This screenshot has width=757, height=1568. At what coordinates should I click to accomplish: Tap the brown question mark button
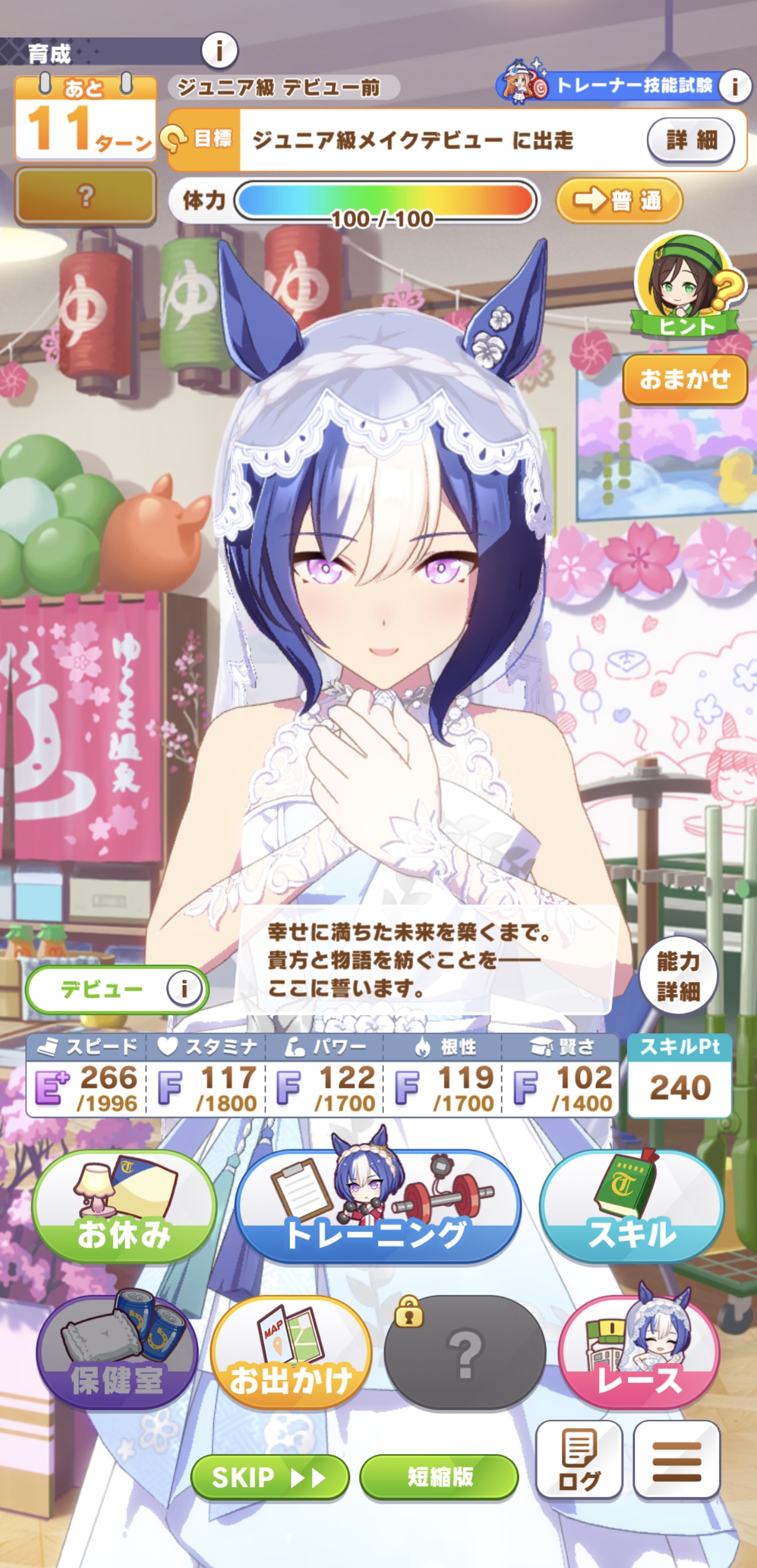click(x=86, y=196)
